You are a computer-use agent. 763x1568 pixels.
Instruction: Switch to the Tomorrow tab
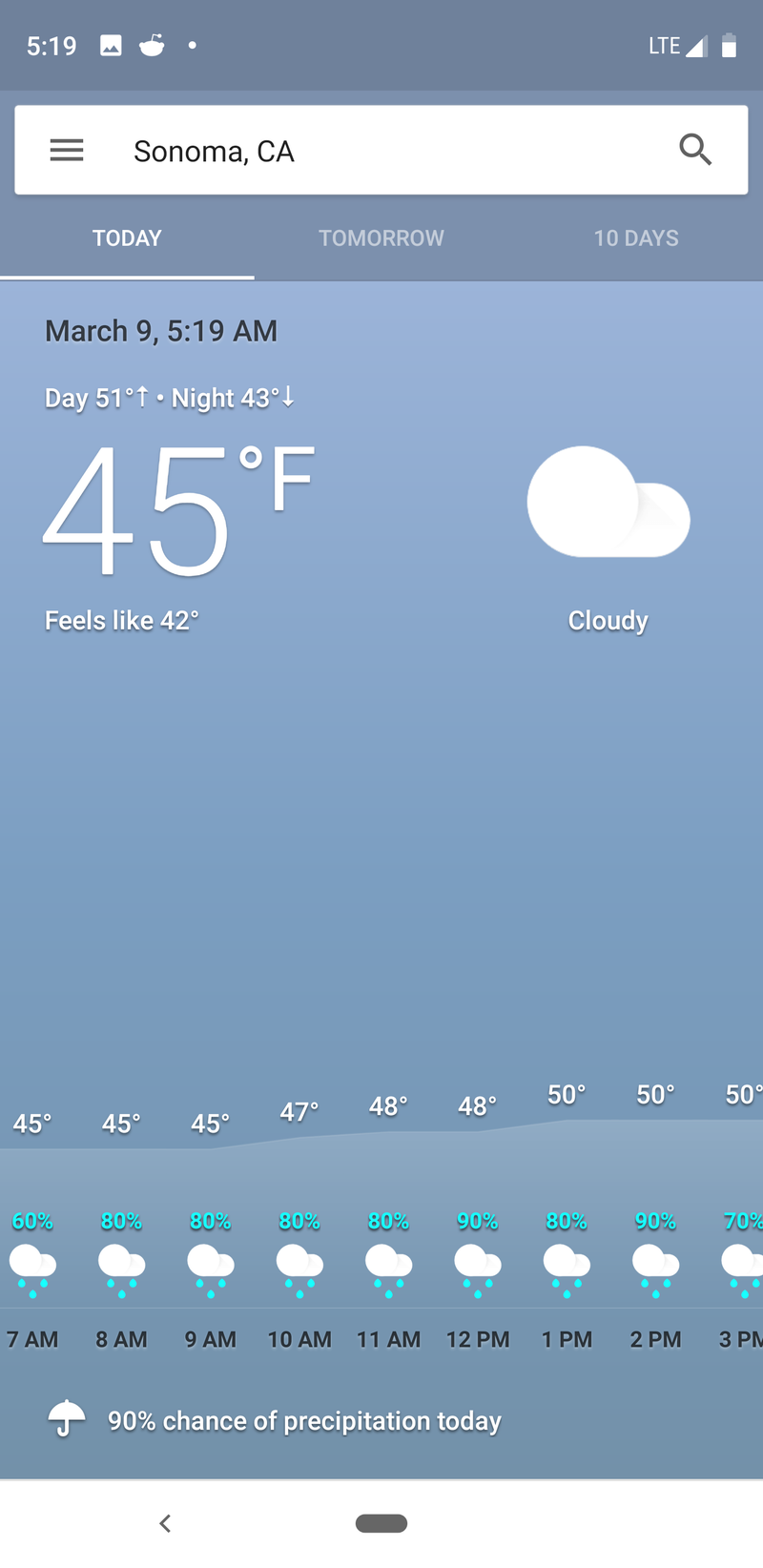[381, 238]
